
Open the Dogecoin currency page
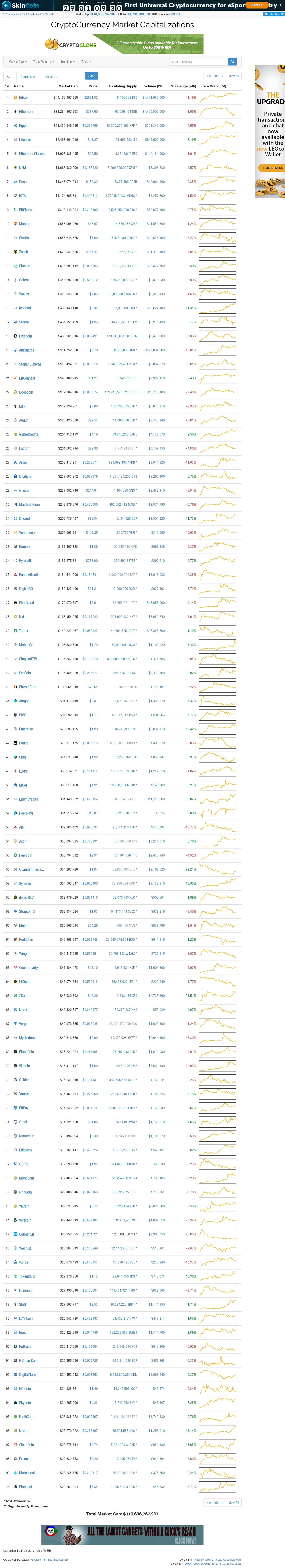pos(26,392)
